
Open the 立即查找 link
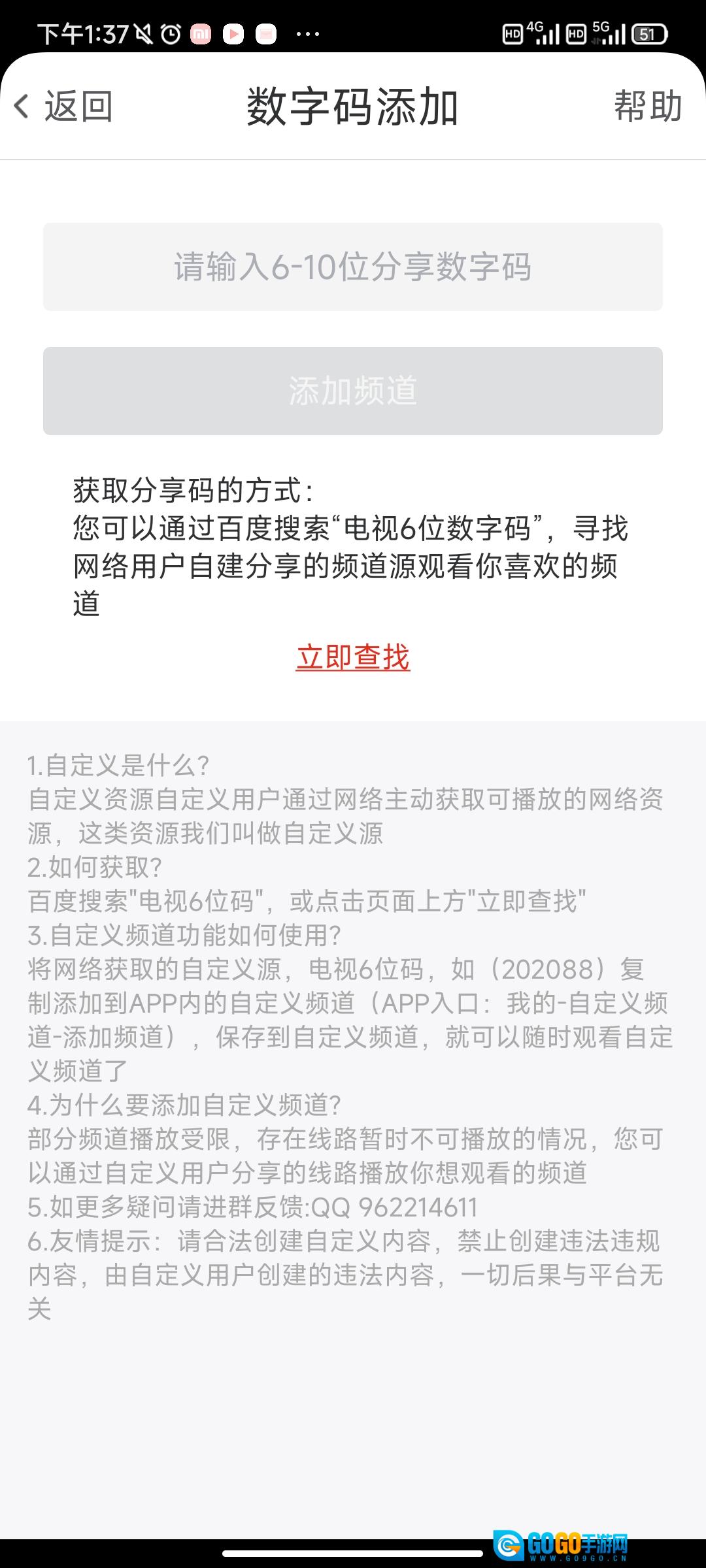[x=353, y=657]
